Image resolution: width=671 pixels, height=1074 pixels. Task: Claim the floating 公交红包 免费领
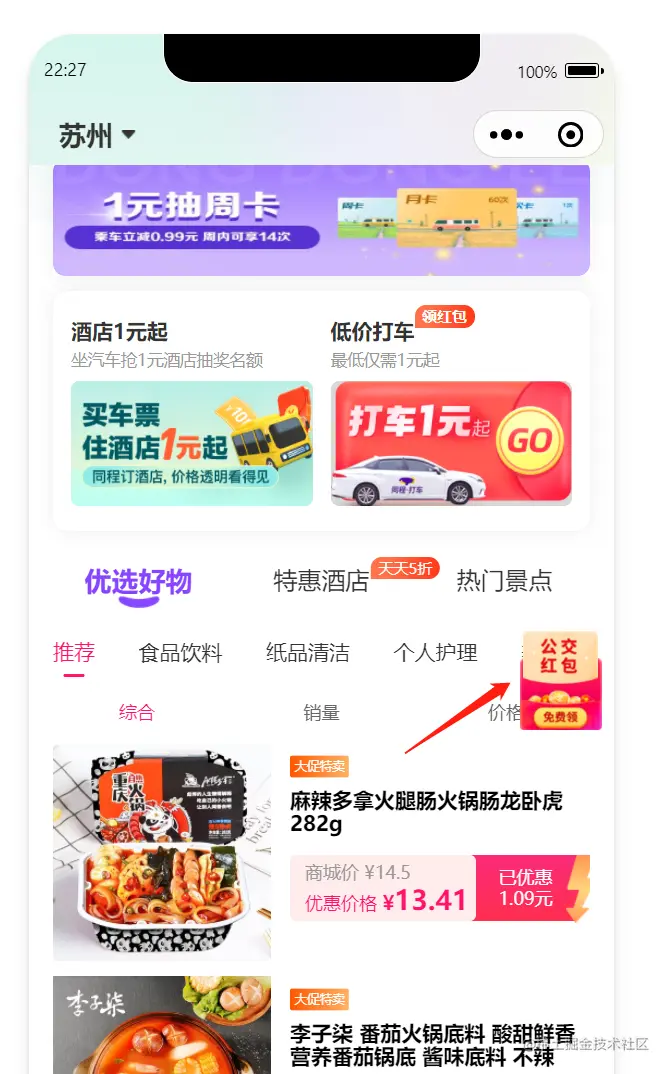point(560,681)
